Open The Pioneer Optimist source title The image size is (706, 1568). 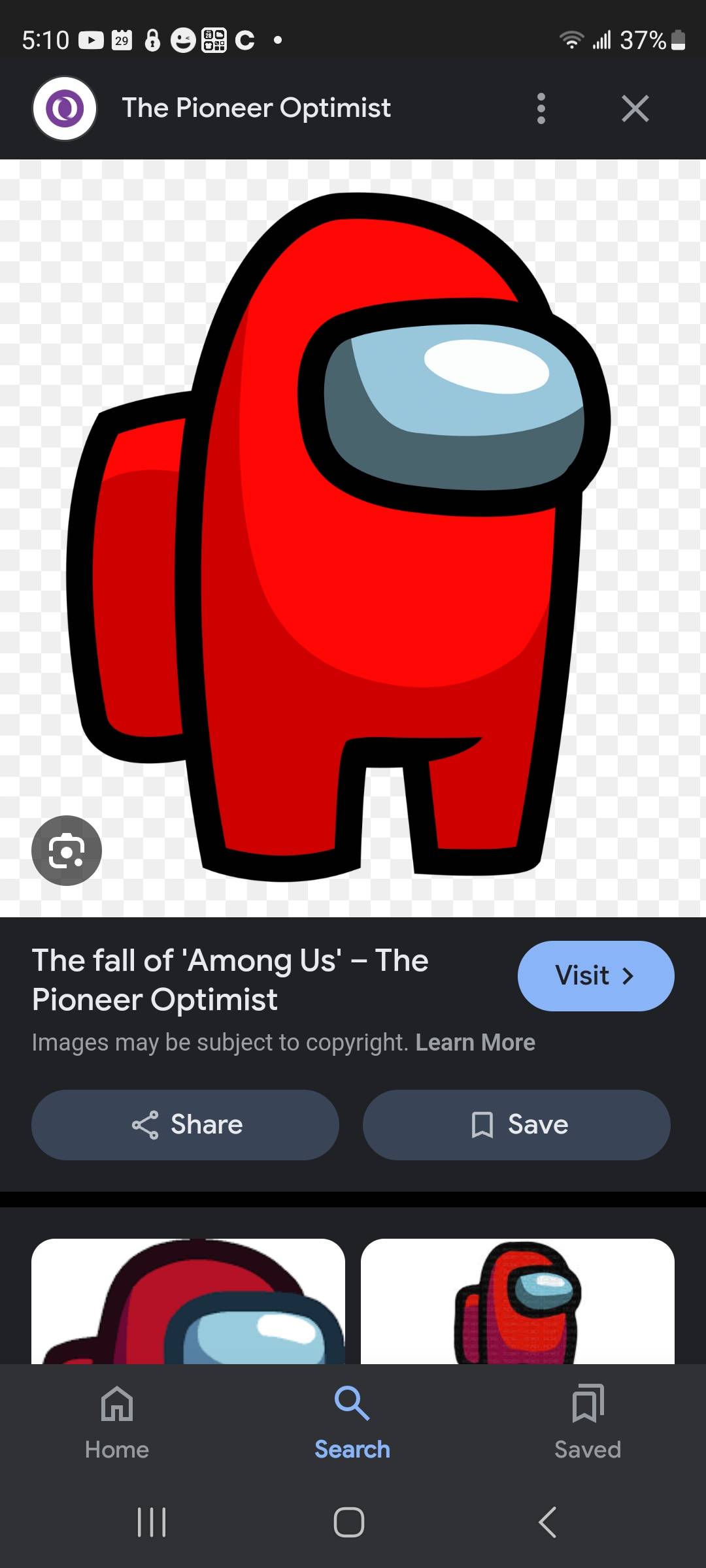(x=256, y=108)
